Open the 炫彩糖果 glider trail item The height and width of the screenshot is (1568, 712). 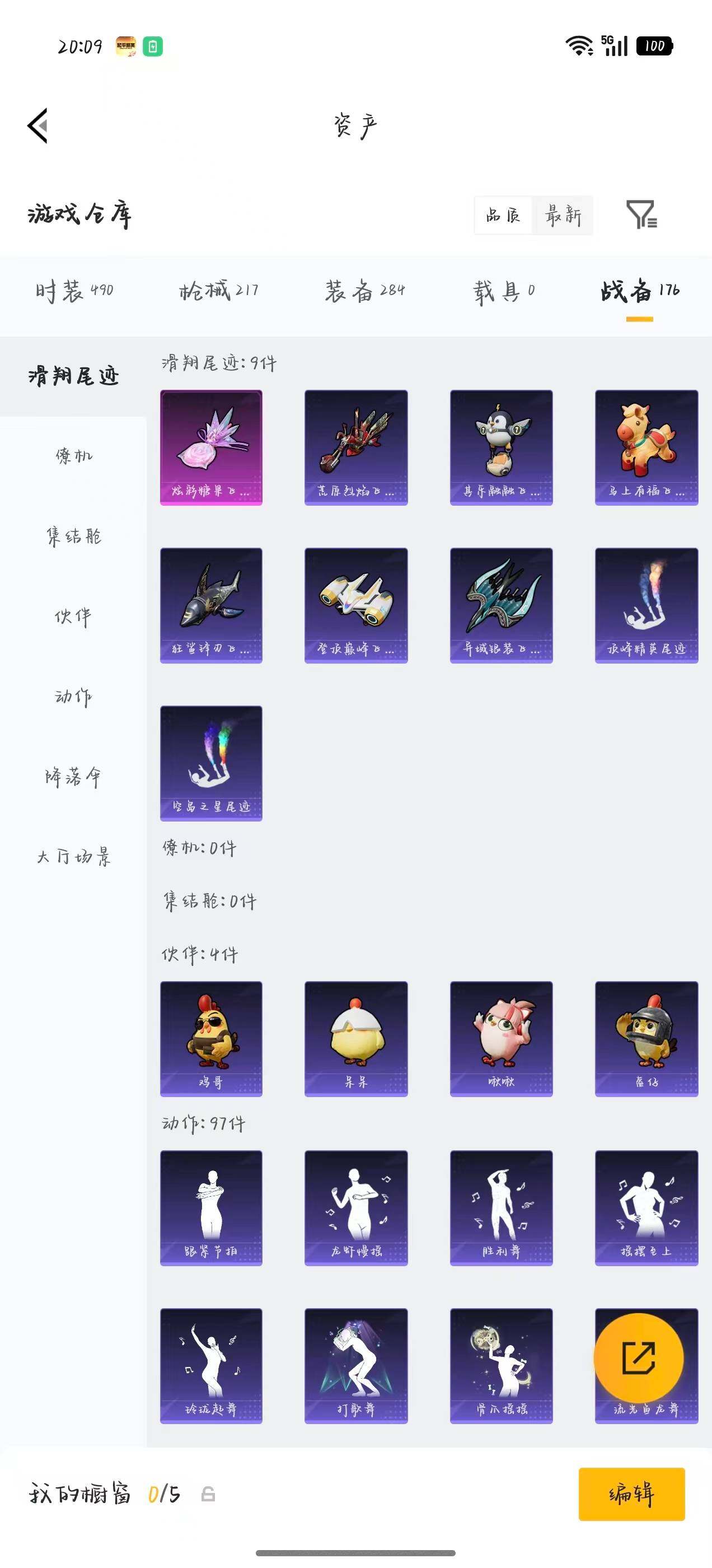click(x=211, y=447)
